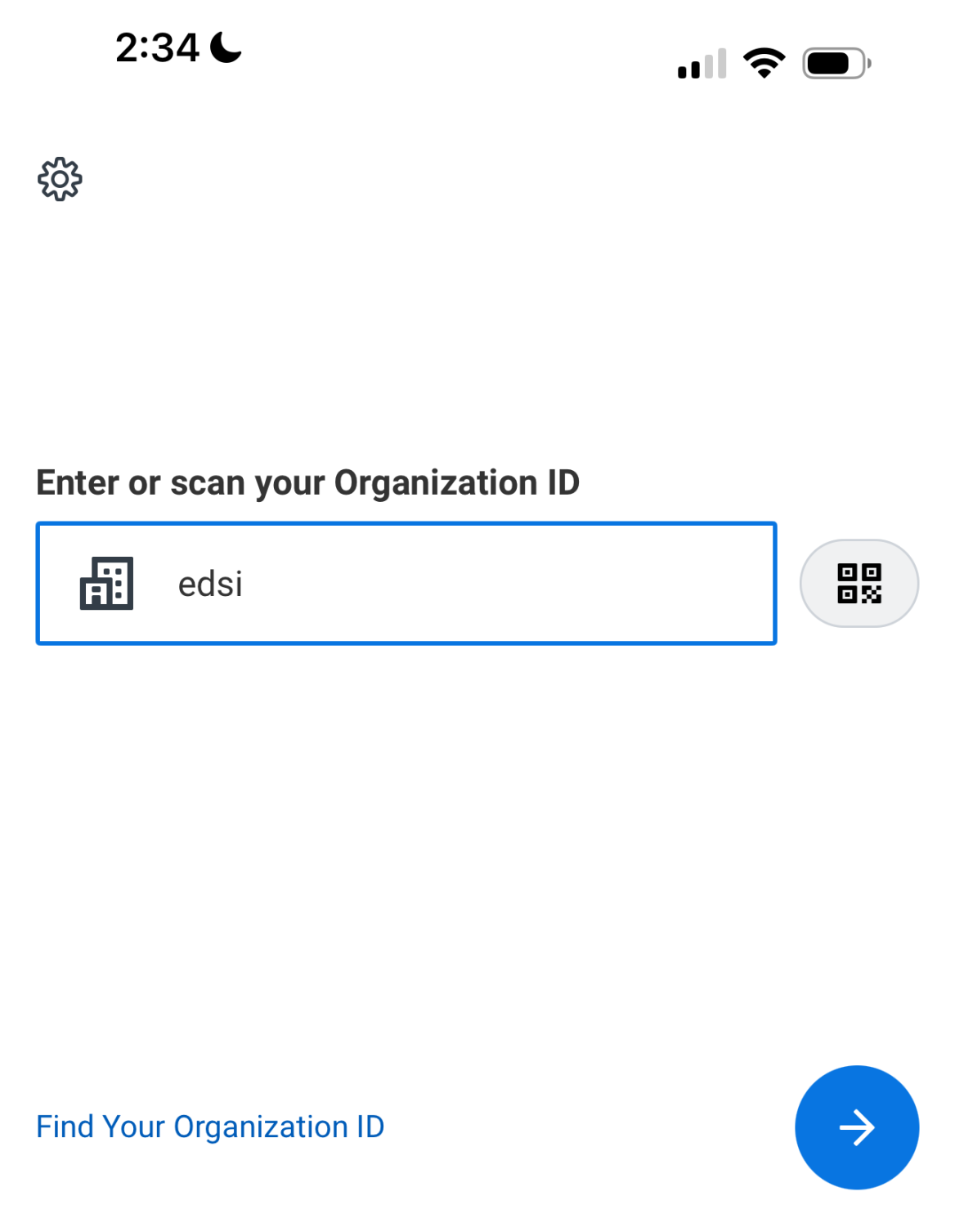Continue with the blue arrow button
Viewport: 955px width, 1232px height.
(x=856, y=1127)
